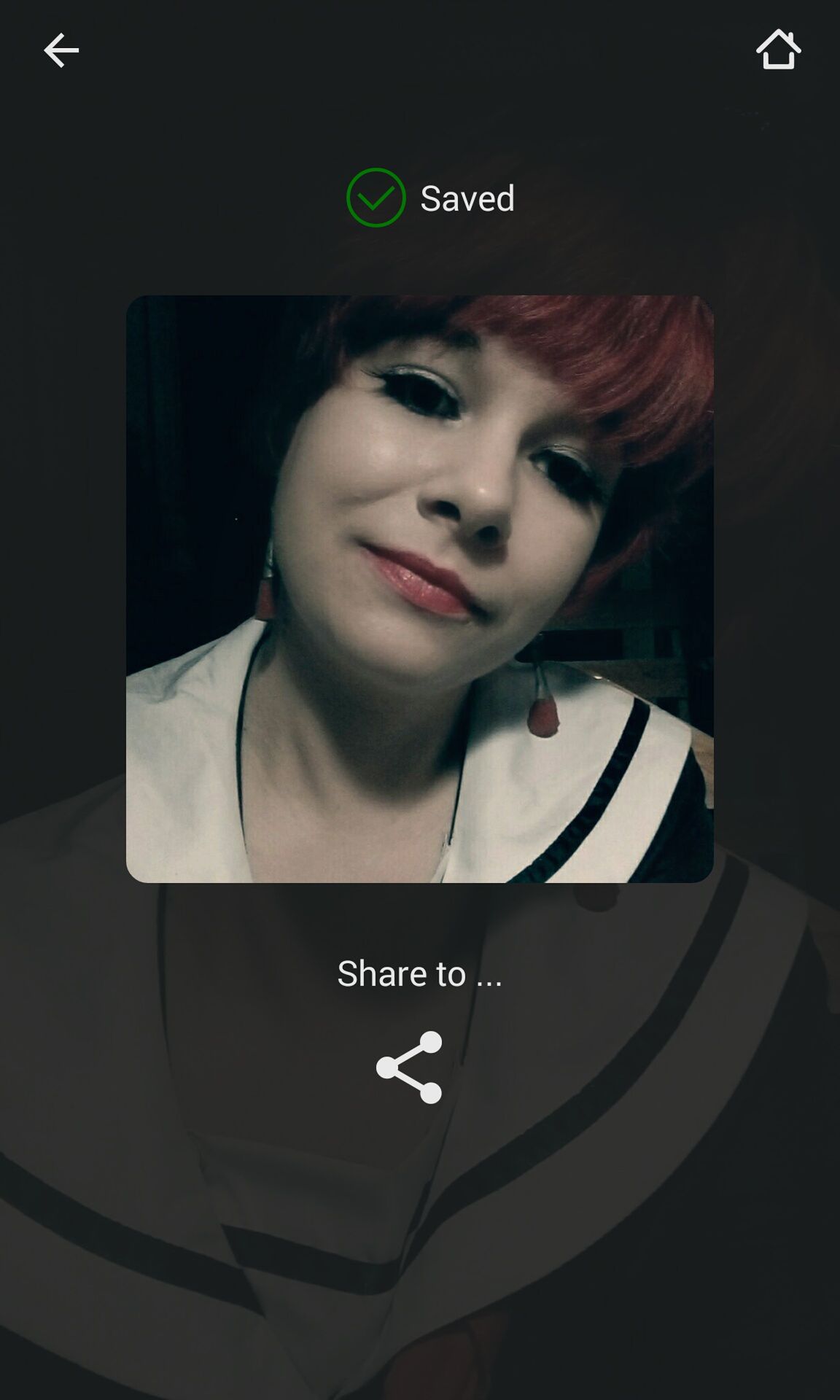Return to the home screen icon
Screen dimensions: 840x1400
click(x=778, y=50)
